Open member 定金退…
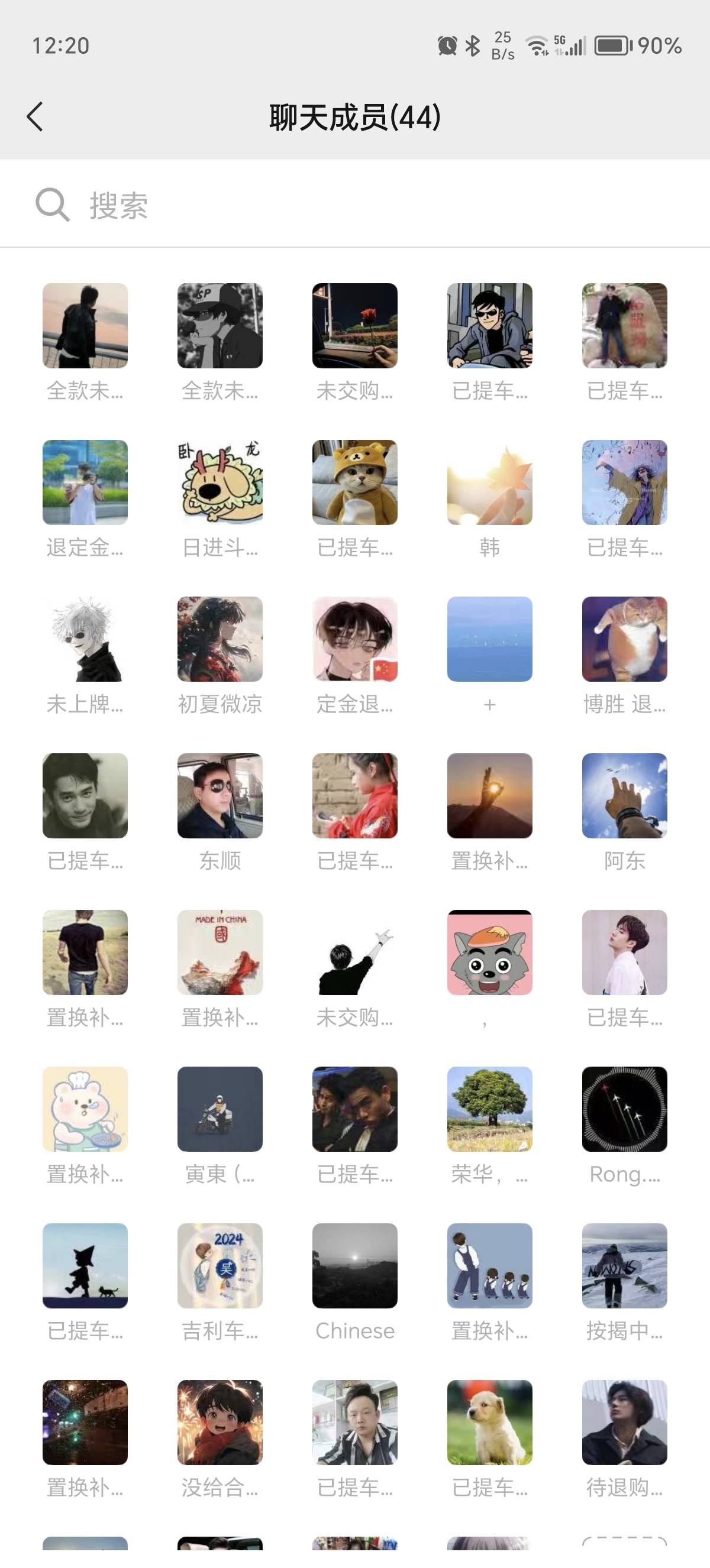This screenshot has height=1568, width=710. [x=355, y=639]
